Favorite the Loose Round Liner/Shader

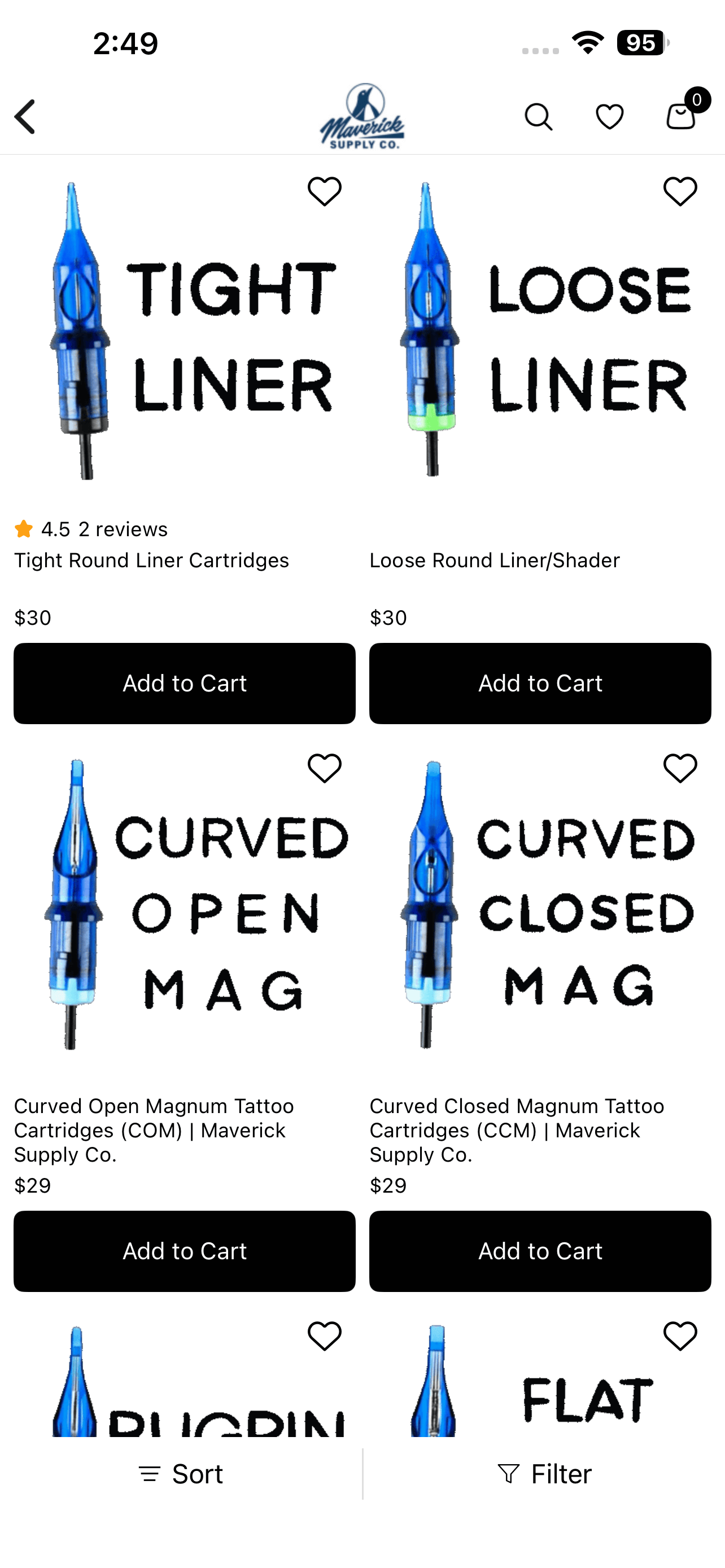pos(680,192)
